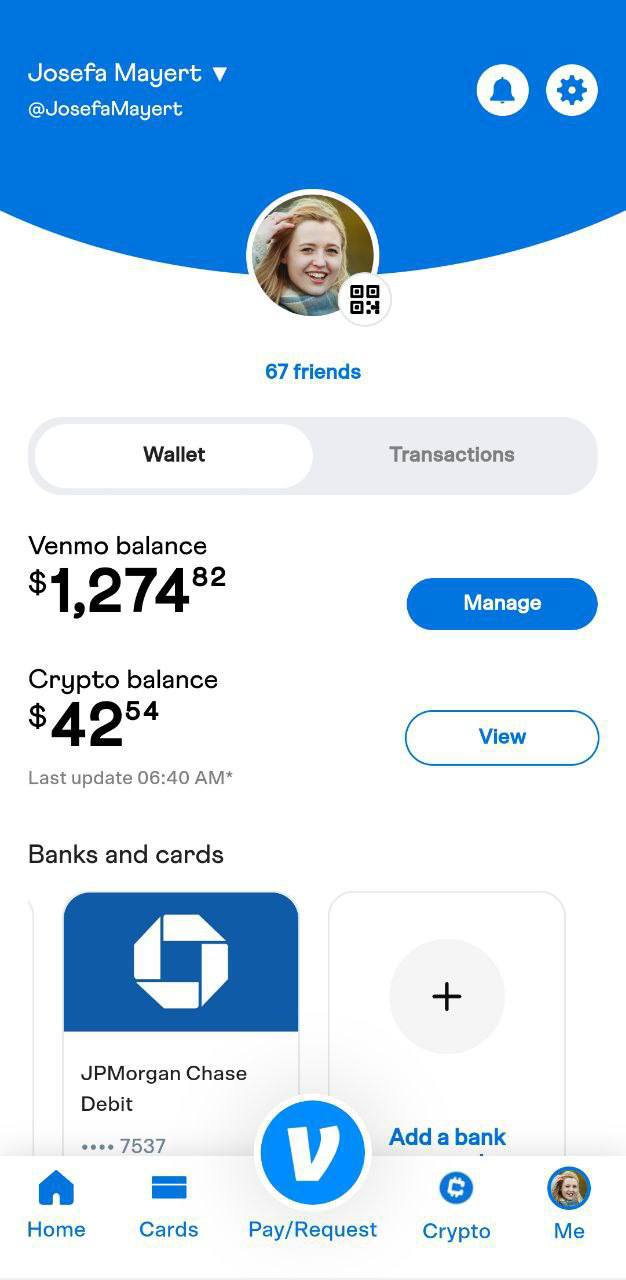View the crypto balance

pos(502,737)
